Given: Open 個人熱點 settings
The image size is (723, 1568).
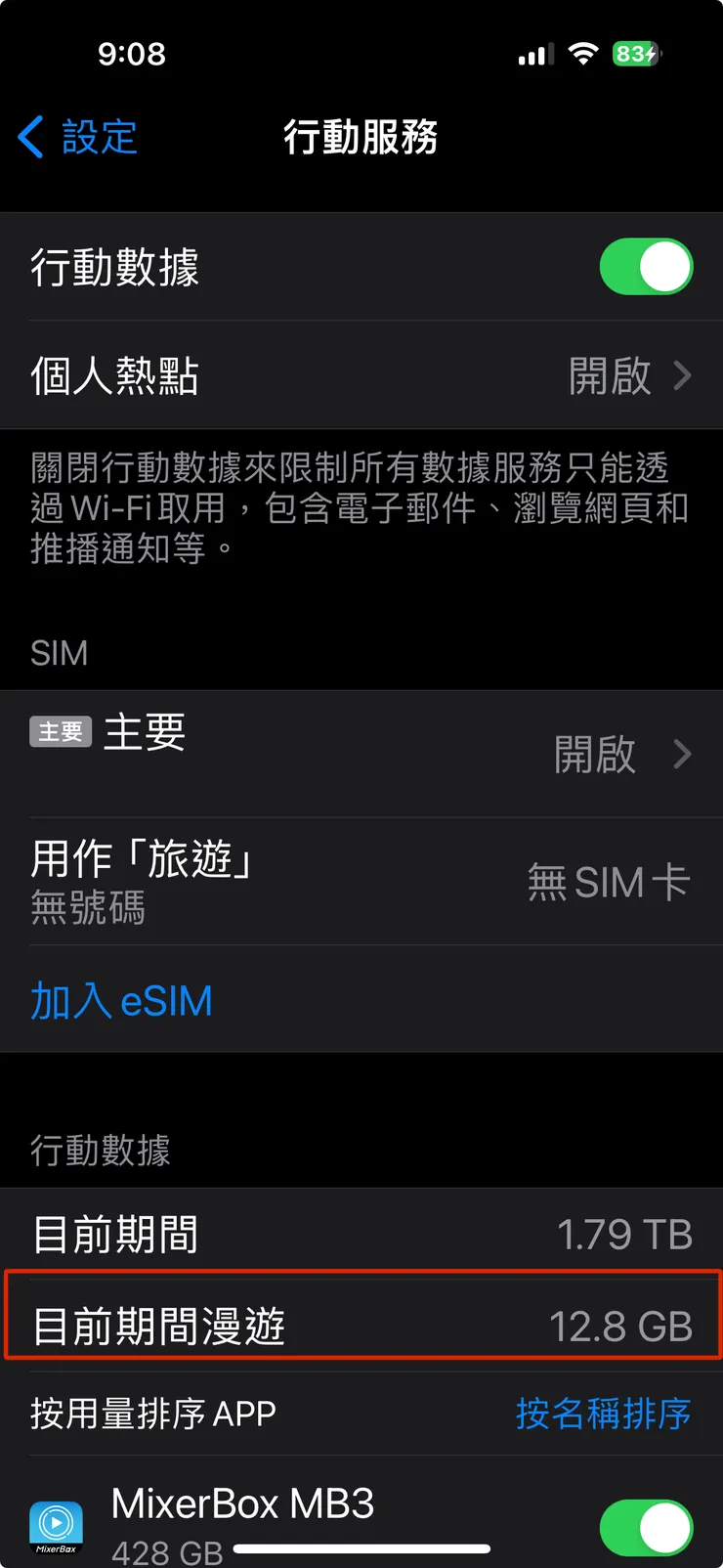Looking at the screenshot, I should pyautogui.click(x=361, y=375).
